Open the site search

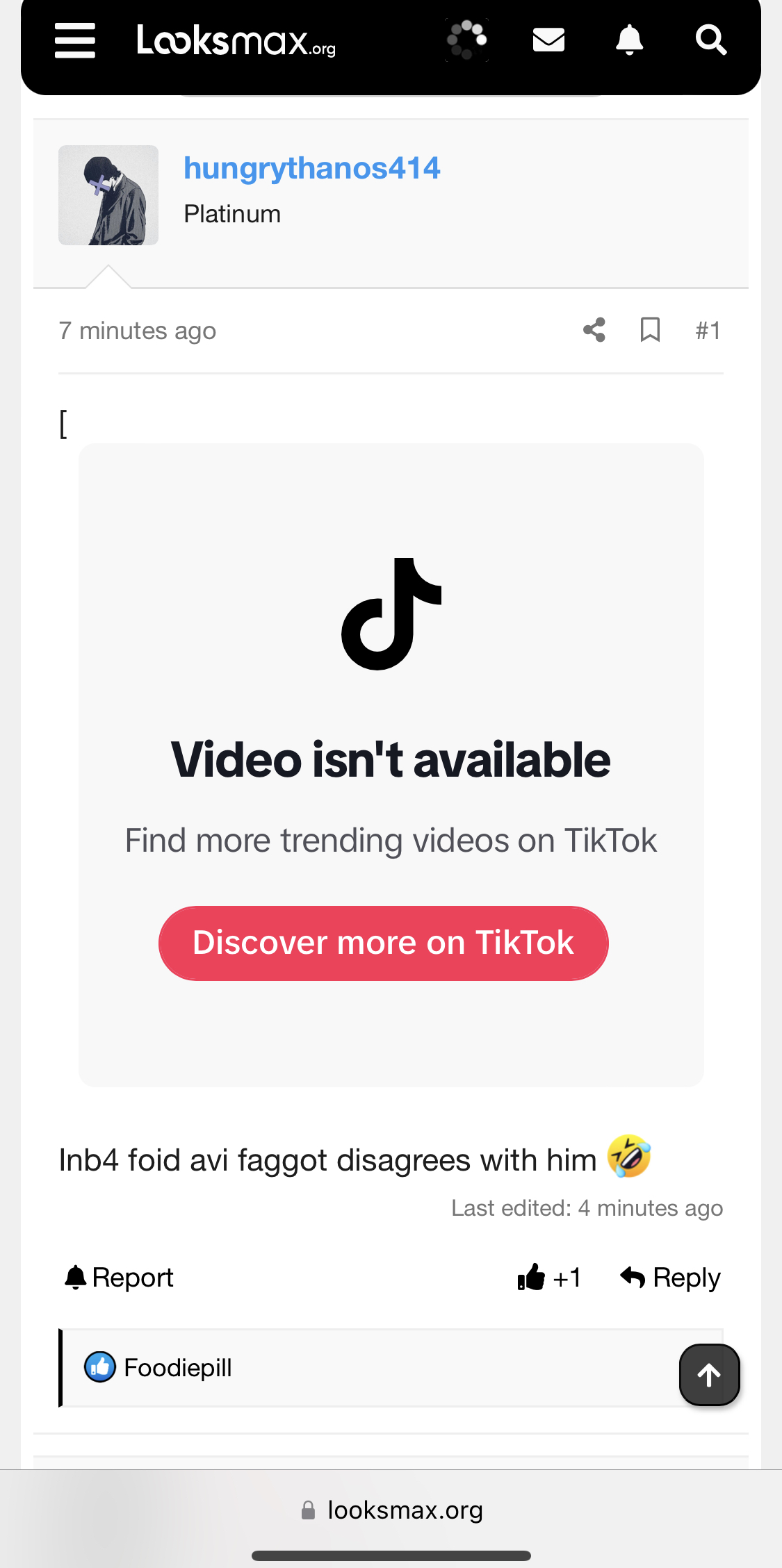pyautogui.click(x=710, y=40)
